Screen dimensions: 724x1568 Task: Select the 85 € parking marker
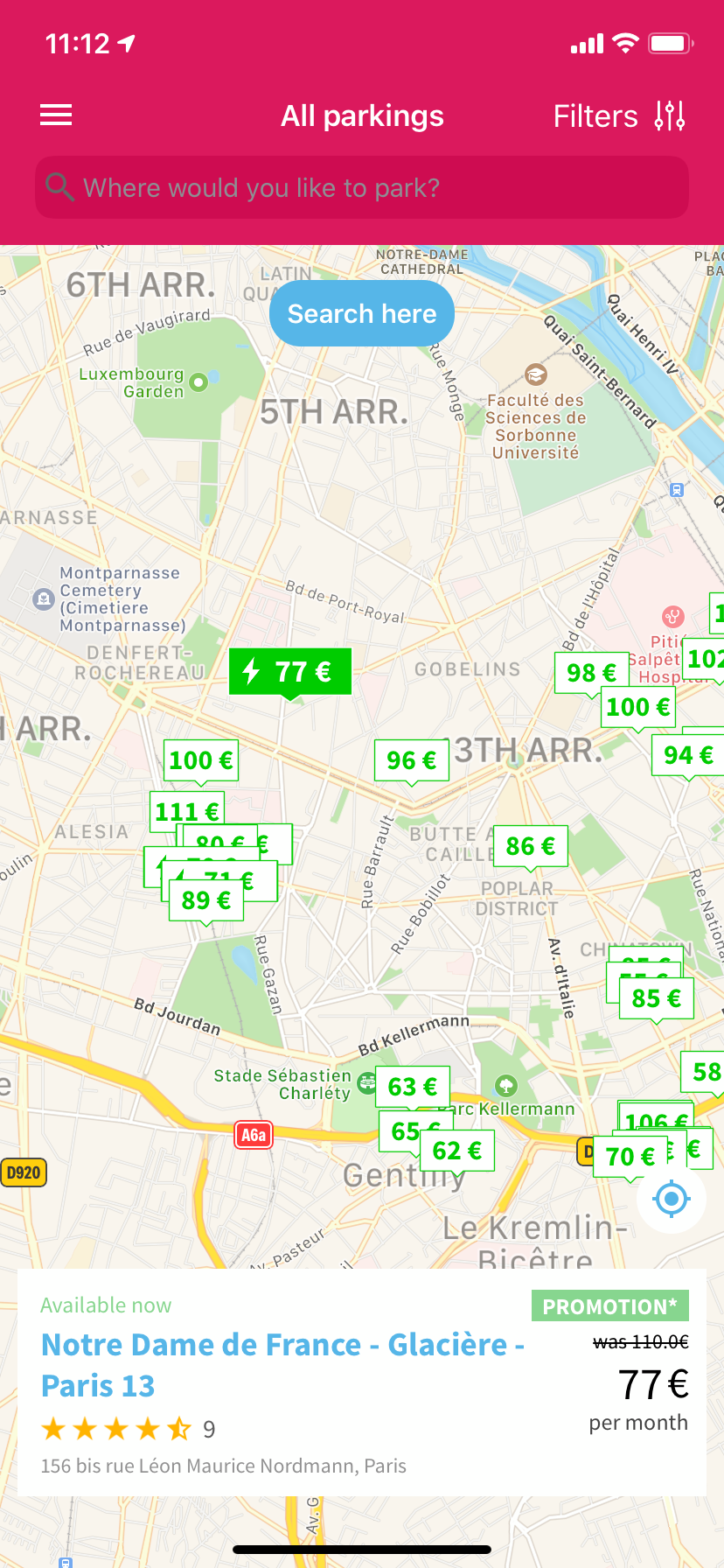coord(657,998)
